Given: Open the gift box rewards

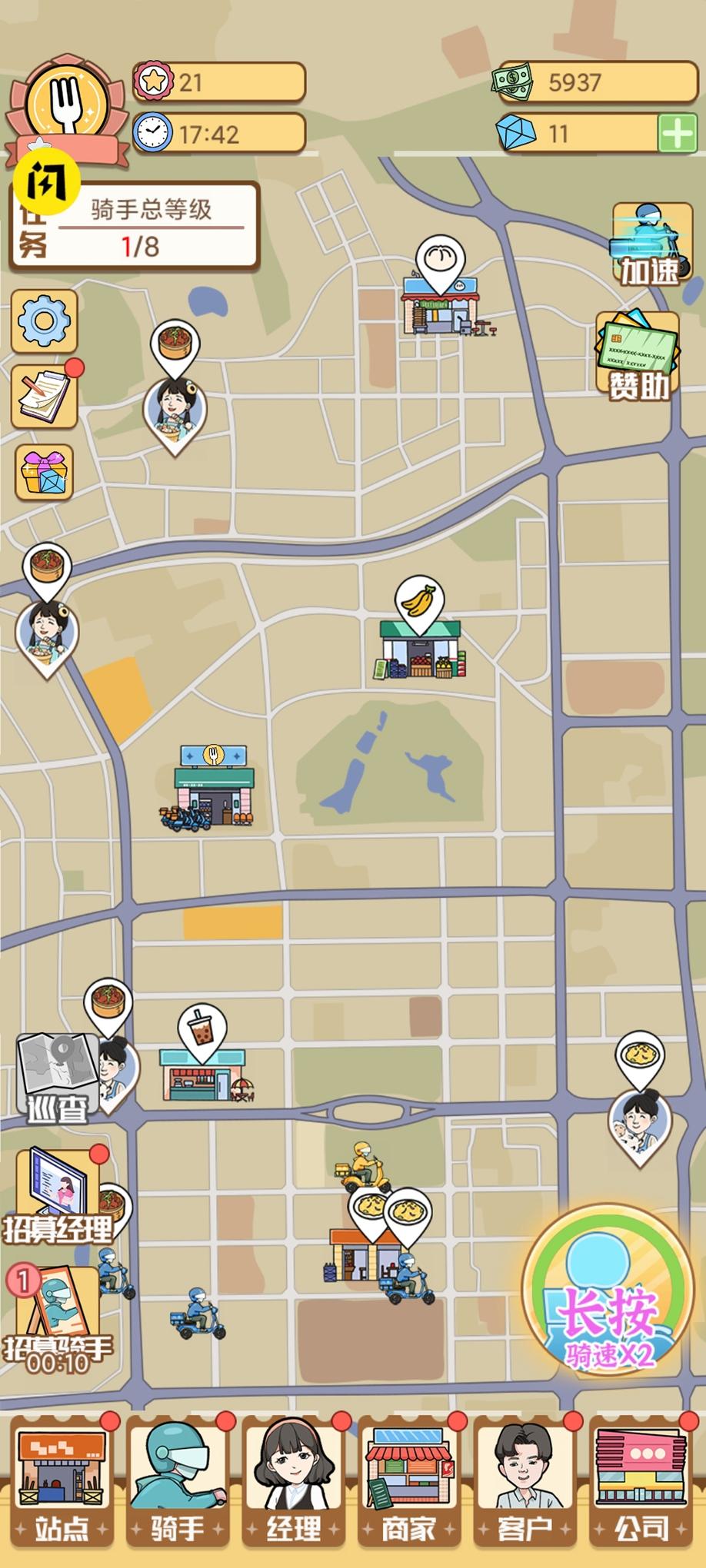Looking at the screenshot, I should point(44,472).
